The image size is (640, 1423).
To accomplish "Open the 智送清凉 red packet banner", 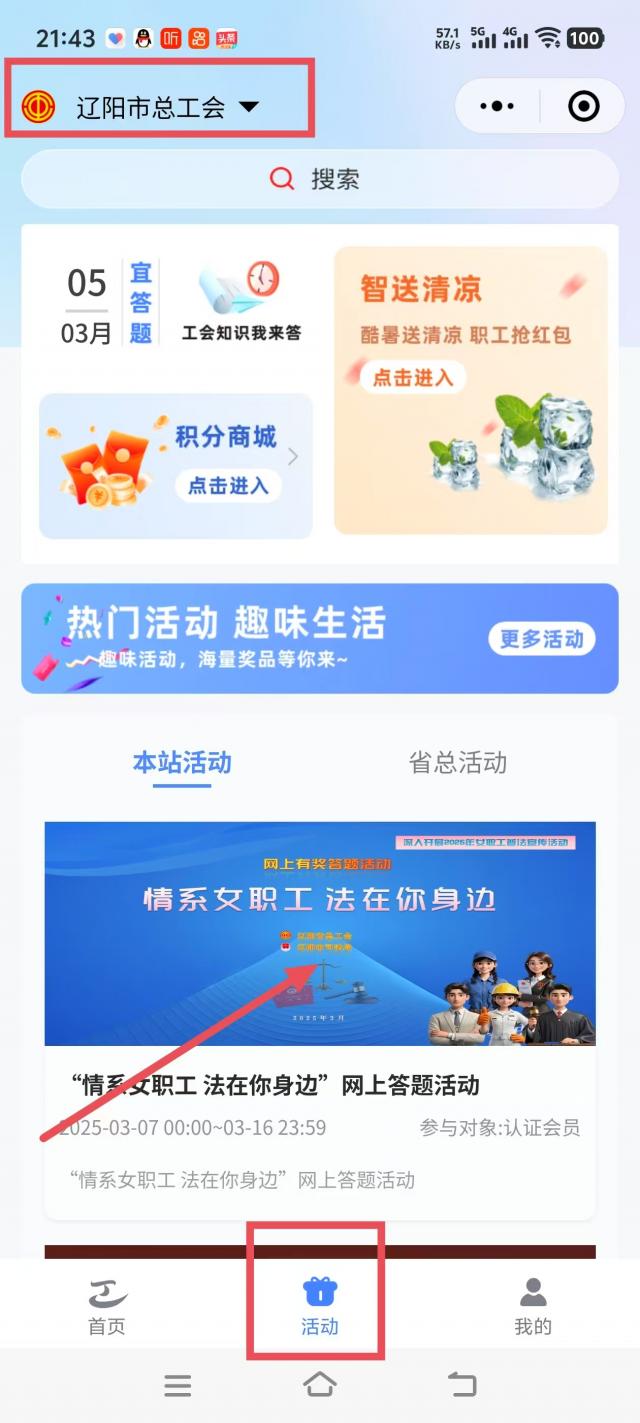I will [470, 390].
